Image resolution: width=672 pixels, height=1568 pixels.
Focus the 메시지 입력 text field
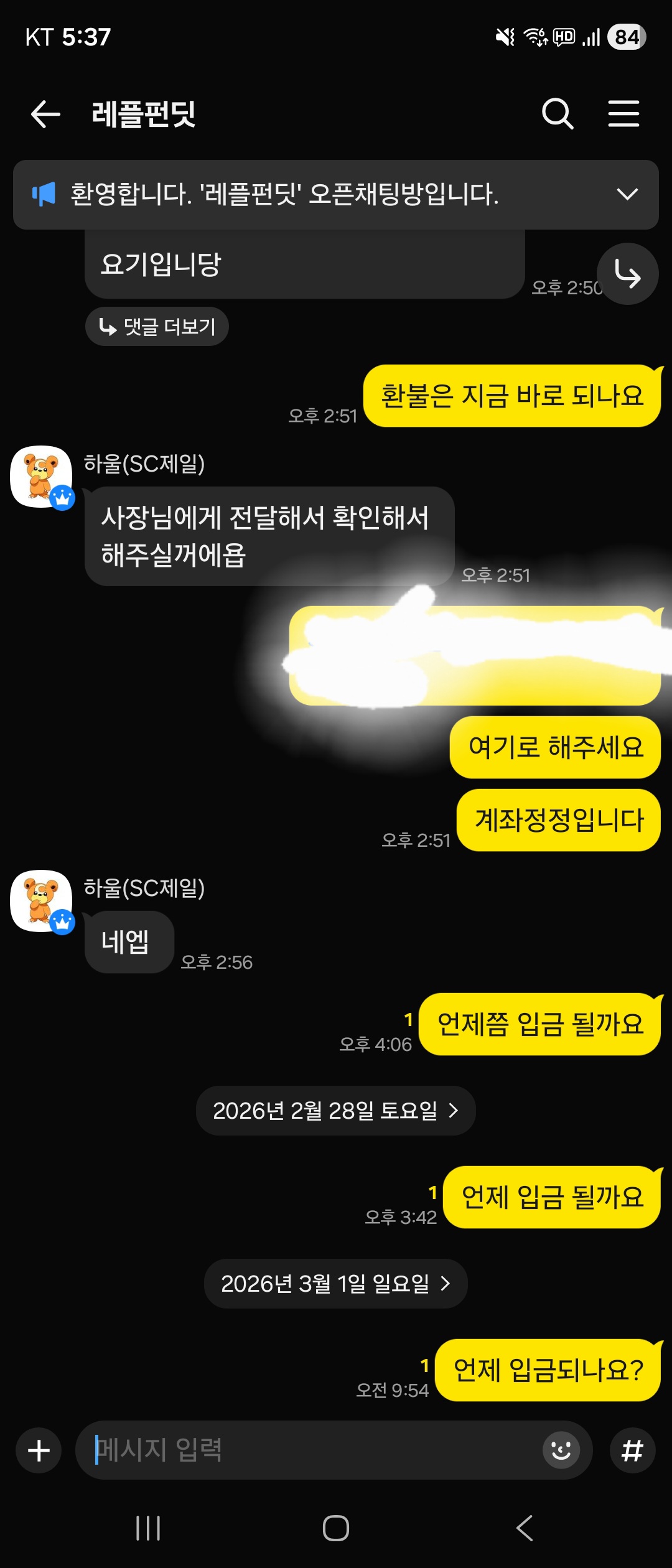click(x=311, y=1450)
